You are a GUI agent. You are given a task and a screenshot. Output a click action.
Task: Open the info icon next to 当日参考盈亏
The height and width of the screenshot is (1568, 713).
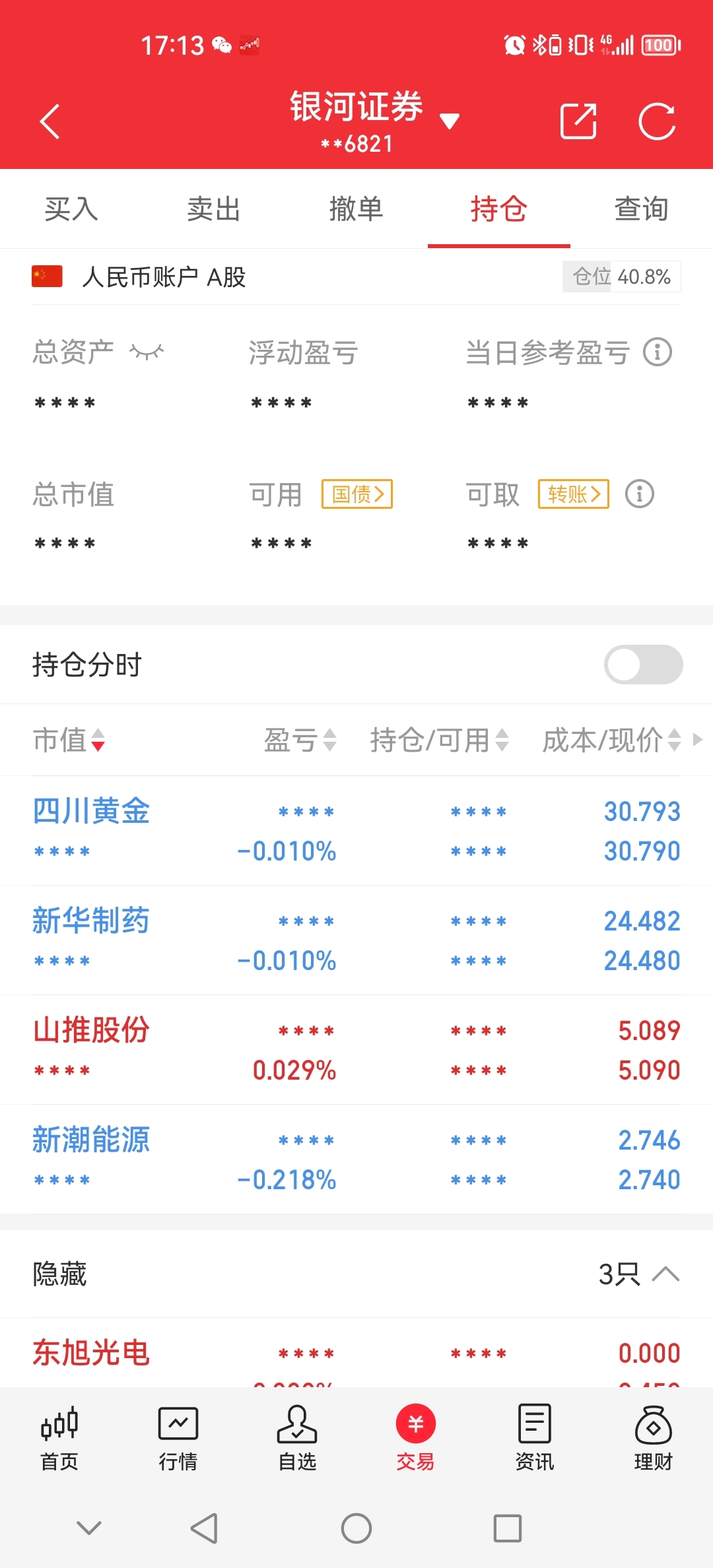click(x=658, y=352)
